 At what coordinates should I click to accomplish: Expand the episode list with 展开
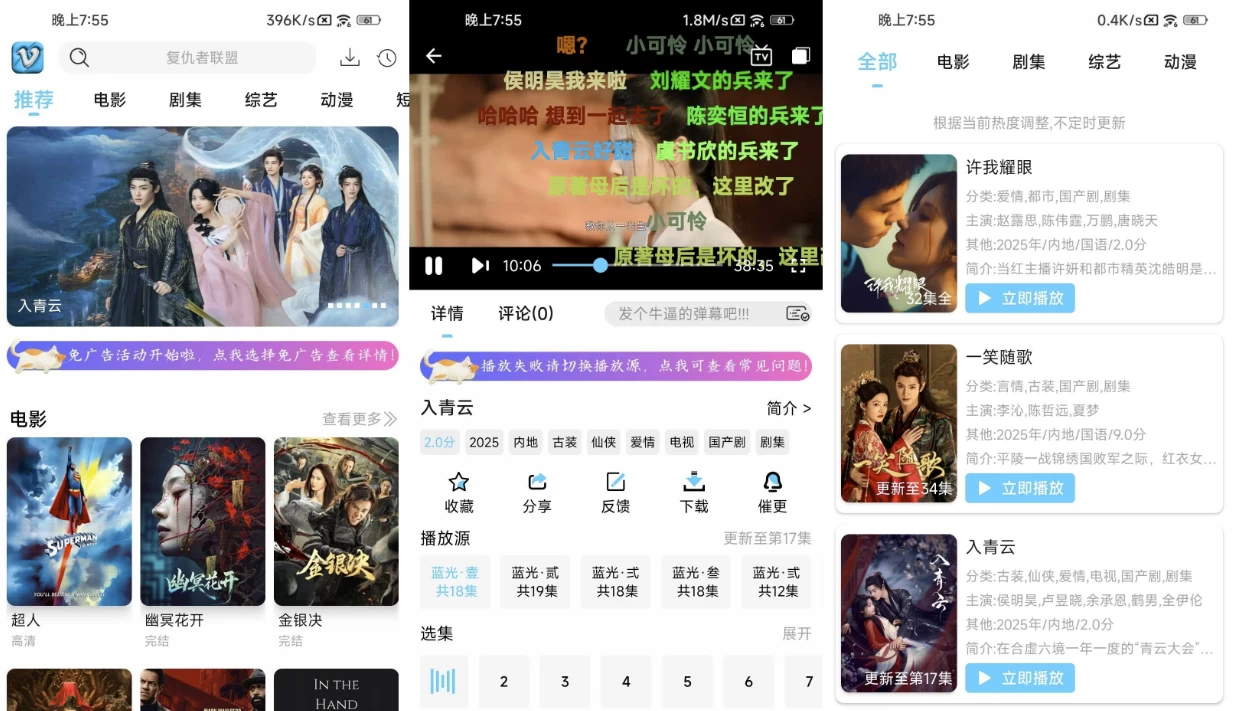click(x=796, y=634)
